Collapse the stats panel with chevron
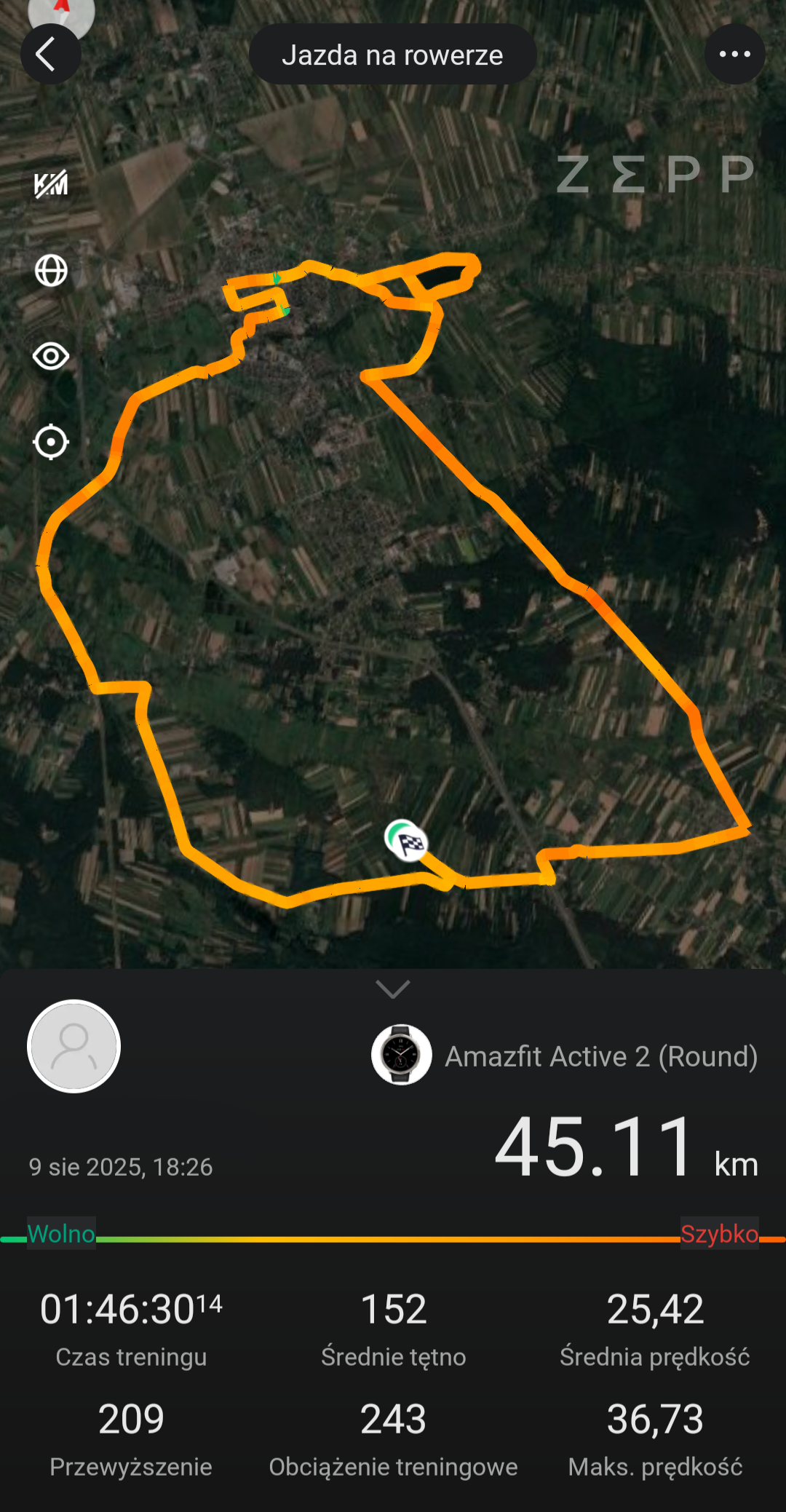Image resolution: width=786 pixels, height=1512 pixels. (393, 989)
